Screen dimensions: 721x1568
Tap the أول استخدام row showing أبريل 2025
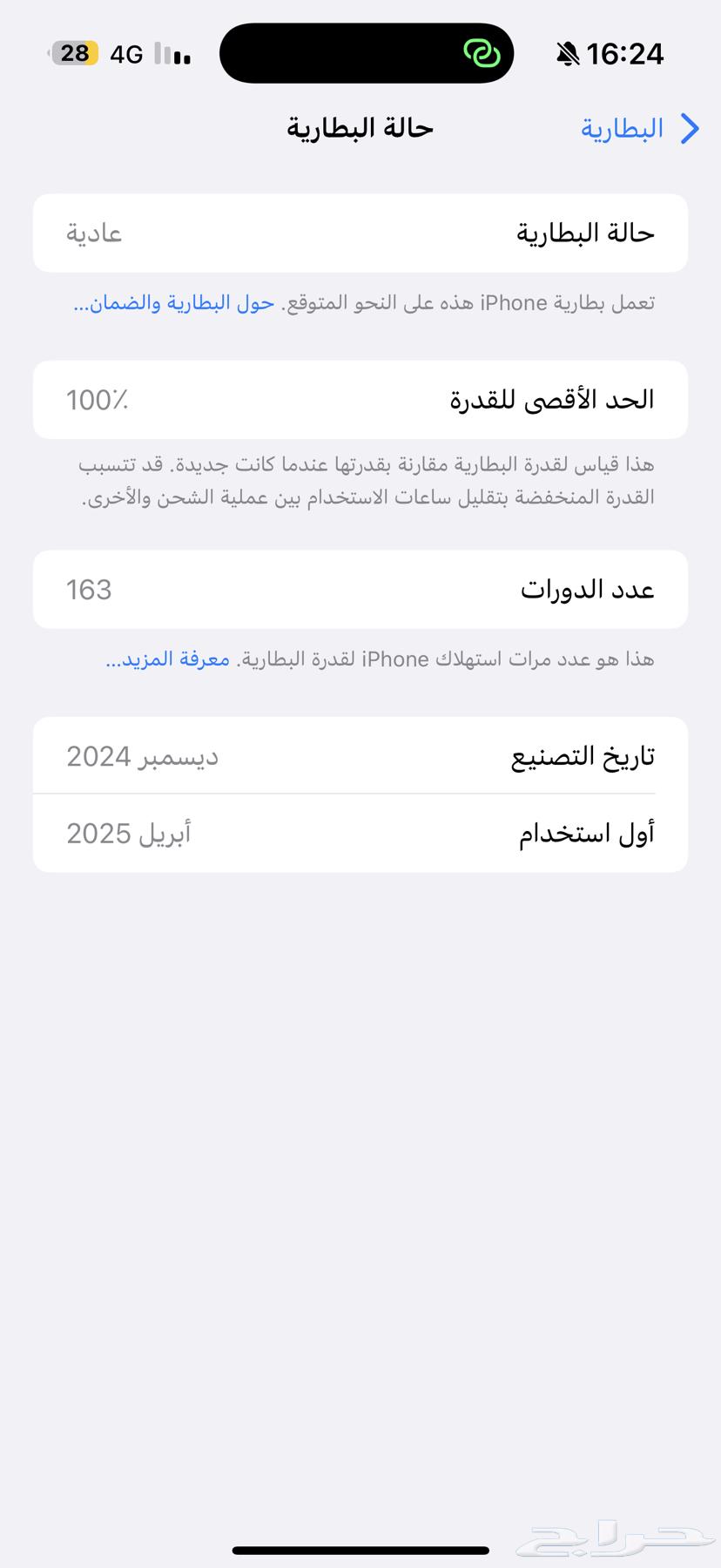click(360, 833)
